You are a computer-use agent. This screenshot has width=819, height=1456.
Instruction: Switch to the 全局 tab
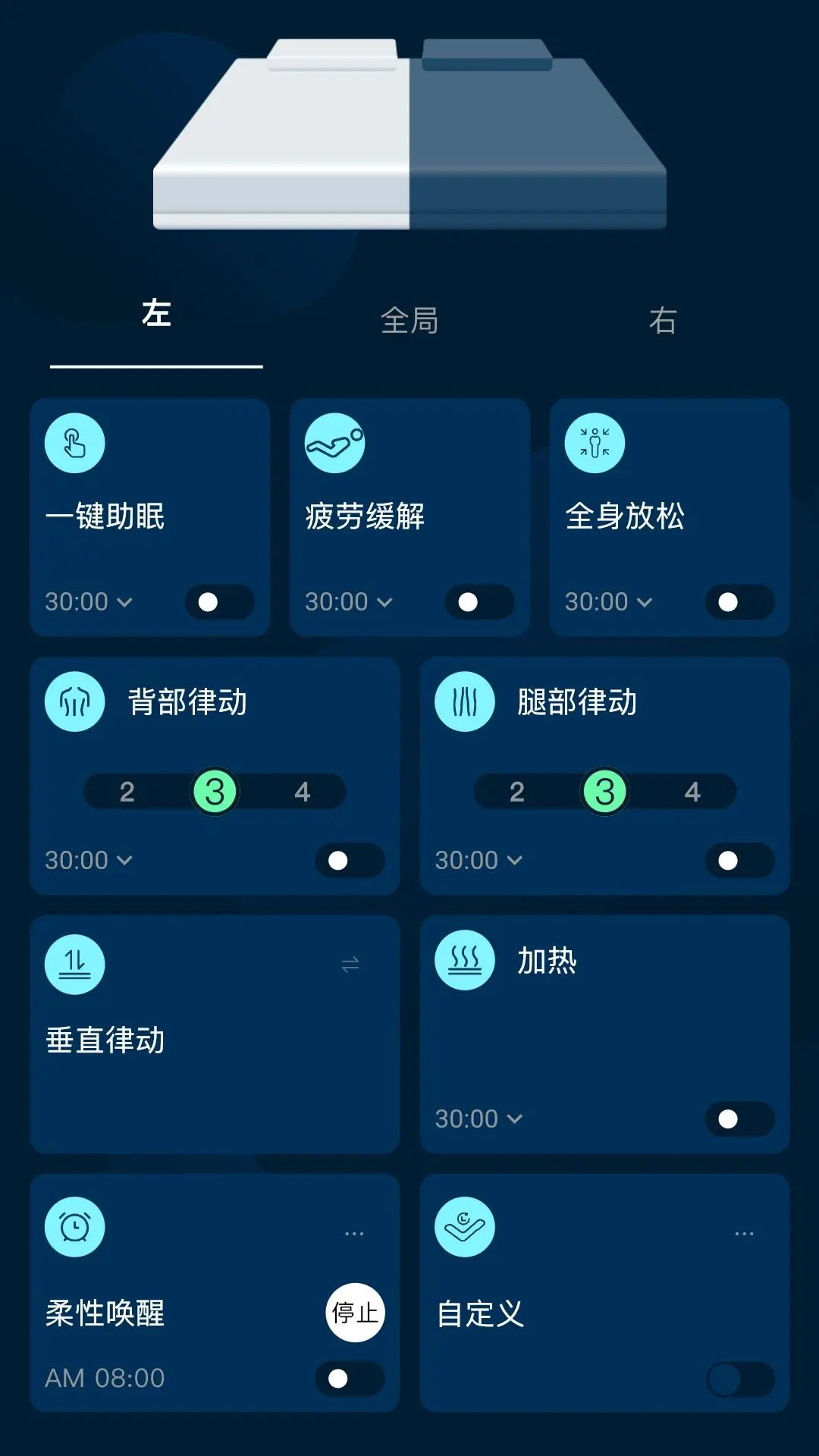[x=409, y=321]
